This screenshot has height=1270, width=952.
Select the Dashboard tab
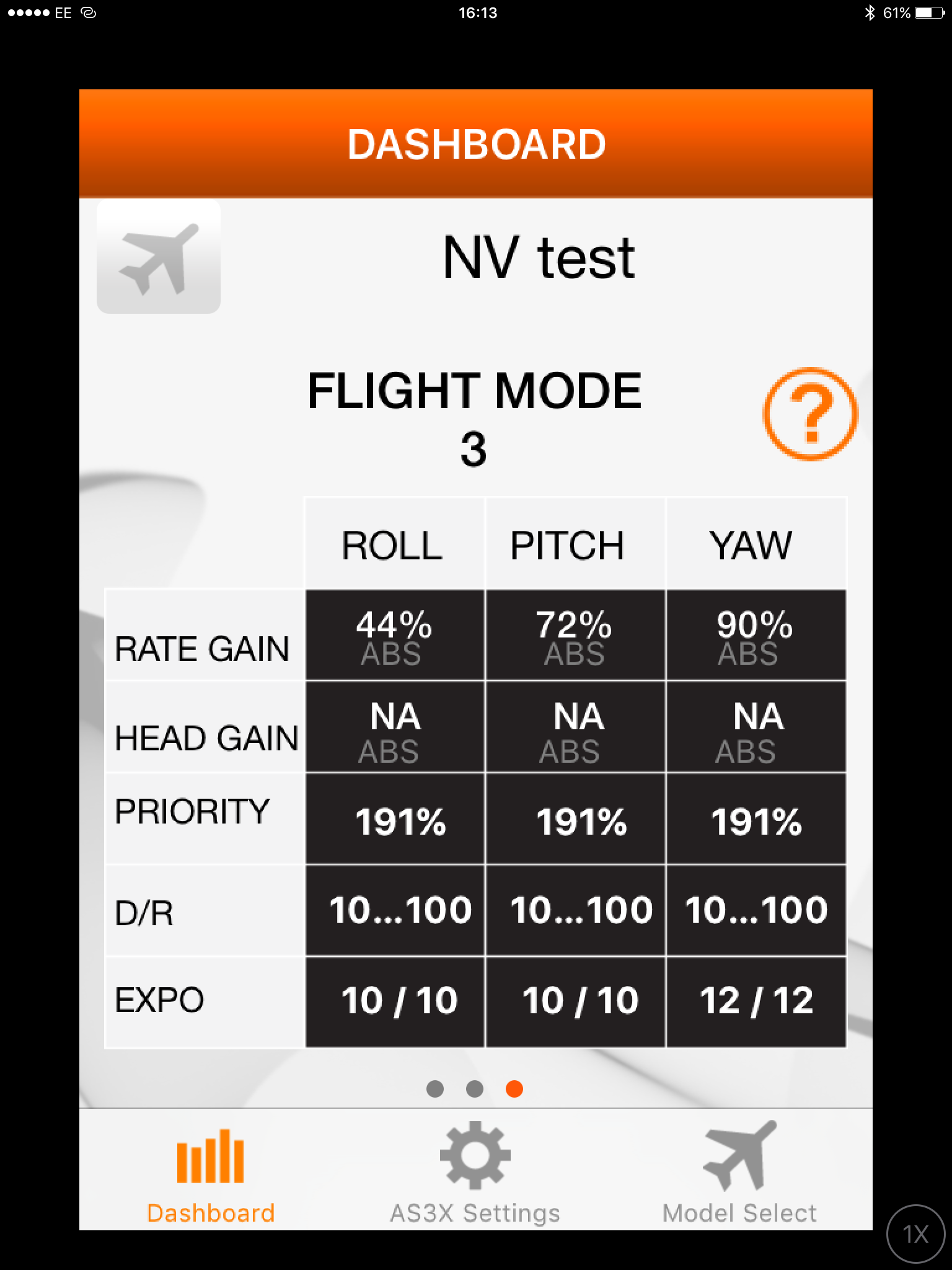[211, 1173]
